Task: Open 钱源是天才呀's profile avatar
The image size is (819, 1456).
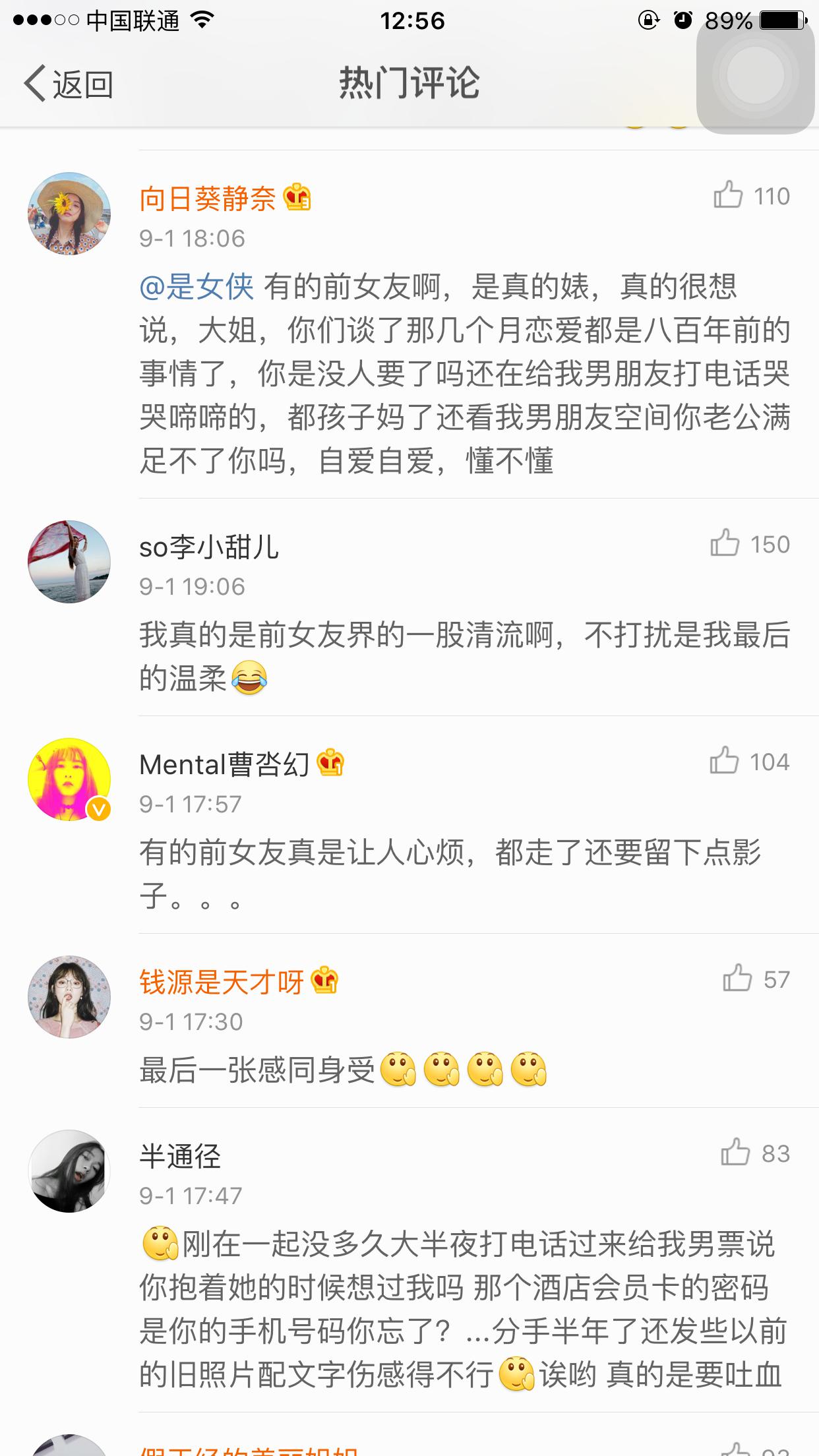Action: click(x=69, y=997)
